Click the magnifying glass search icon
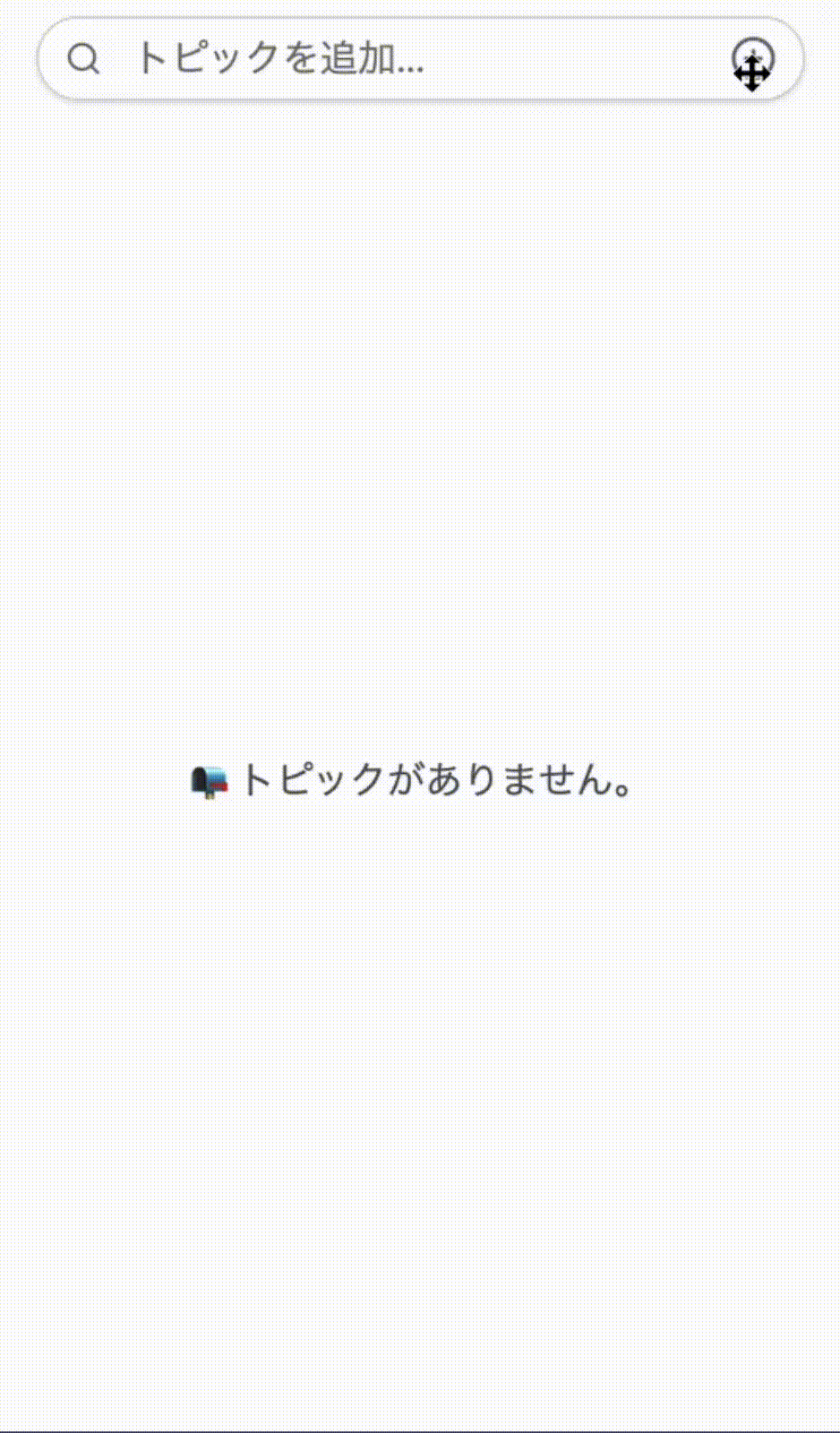Image resolution: width=840 pixels, height=1433 pixels. coord(83,57)
